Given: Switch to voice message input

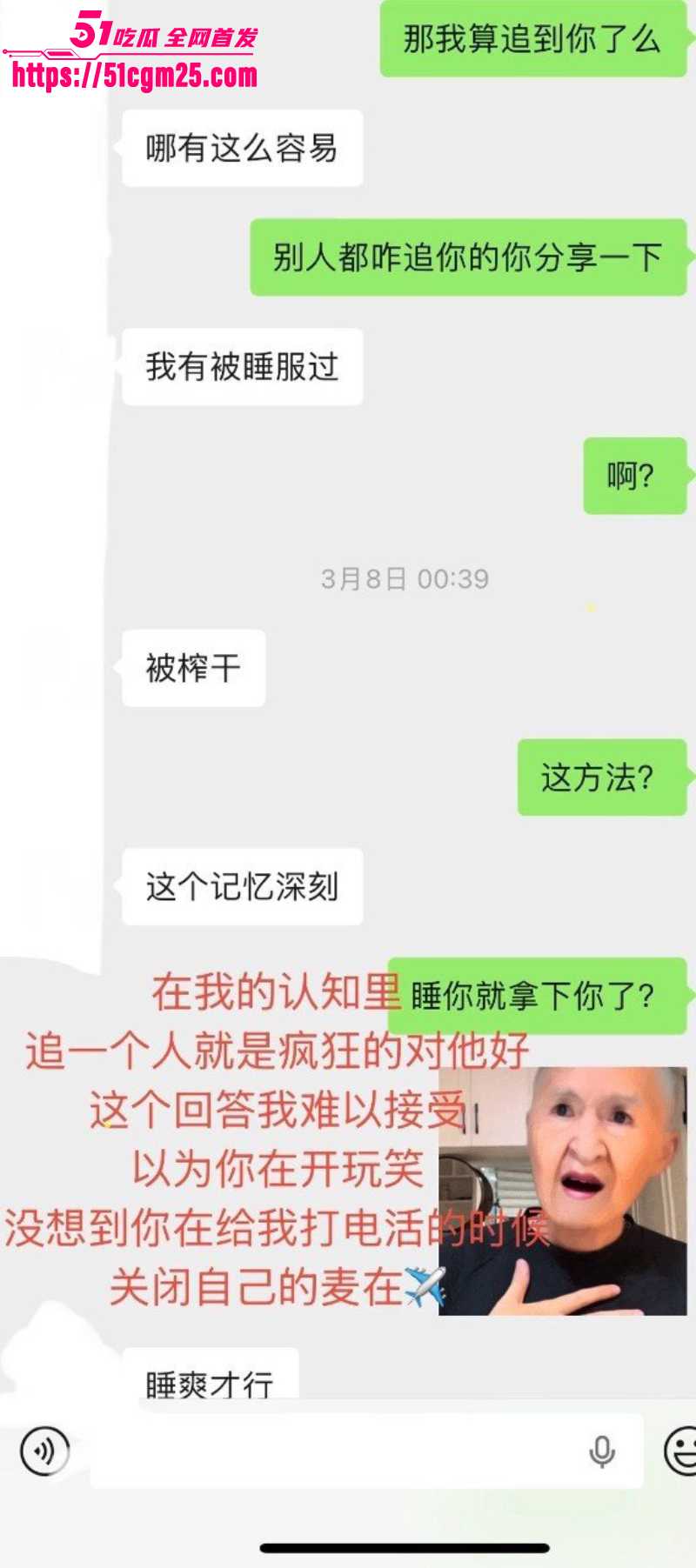Looking at the screenshot, I should coord(44,1451).
